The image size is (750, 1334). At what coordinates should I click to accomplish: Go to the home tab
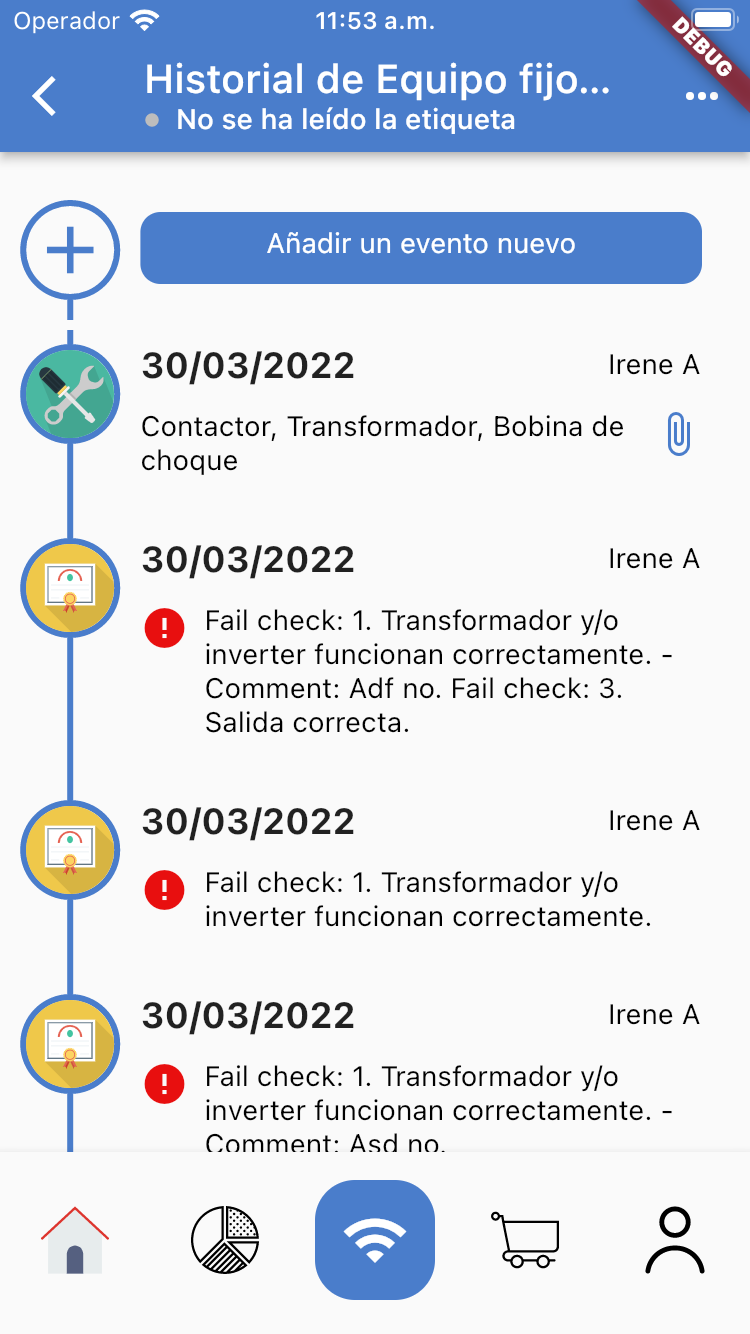point(75,1240)
